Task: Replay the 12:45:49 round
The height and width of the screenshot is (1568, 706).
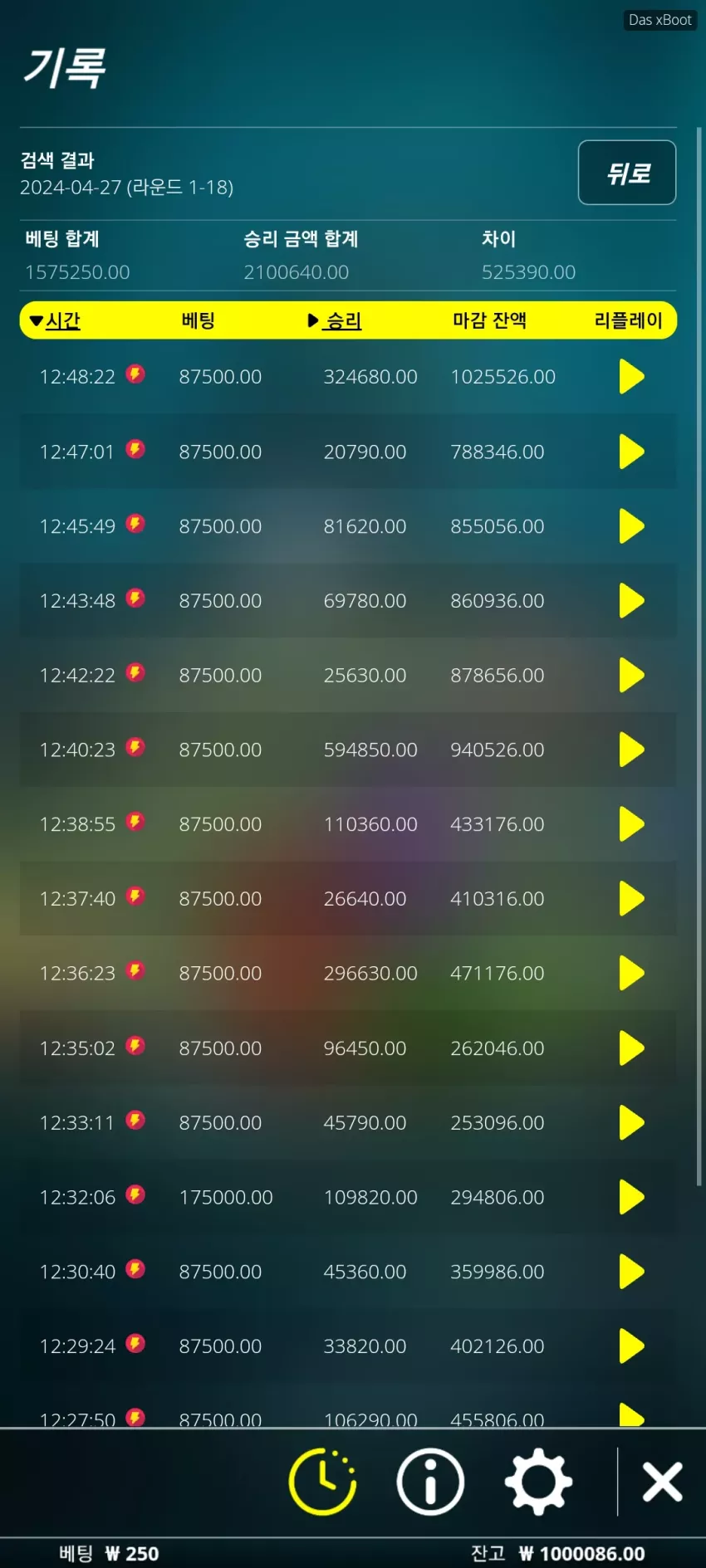Action: tap(631, 526)
